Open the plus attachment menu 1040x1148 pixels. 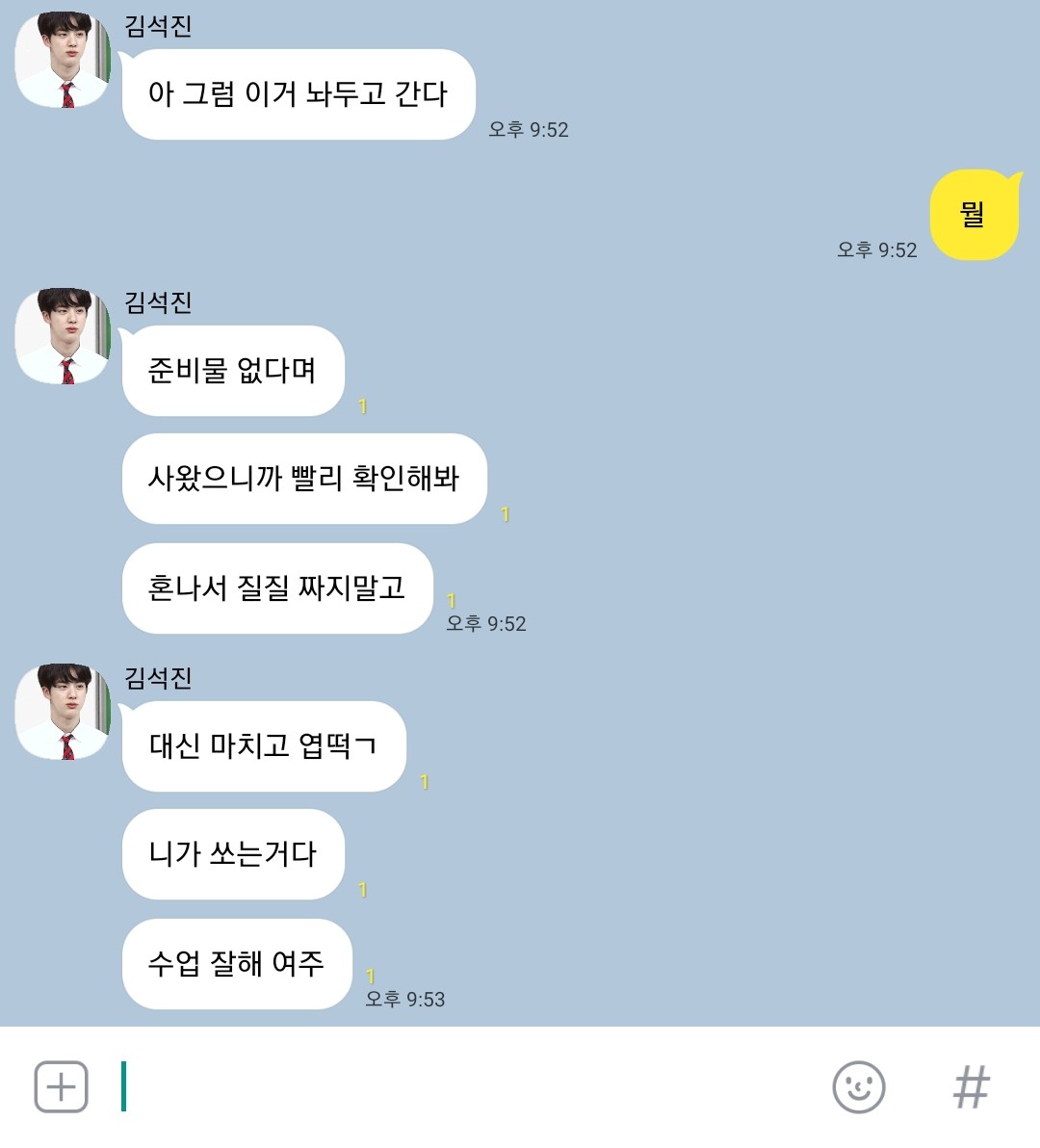62,1087
